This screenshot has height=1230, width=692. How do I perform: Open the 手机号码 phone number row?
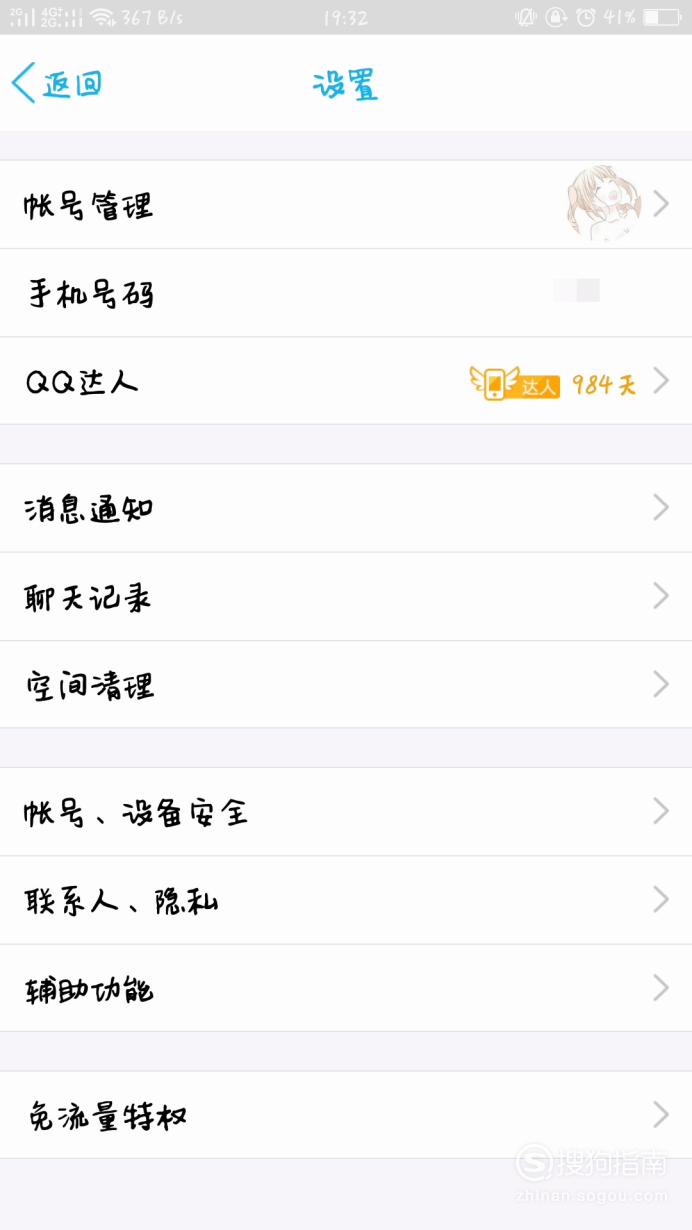(x=346, y=293)
